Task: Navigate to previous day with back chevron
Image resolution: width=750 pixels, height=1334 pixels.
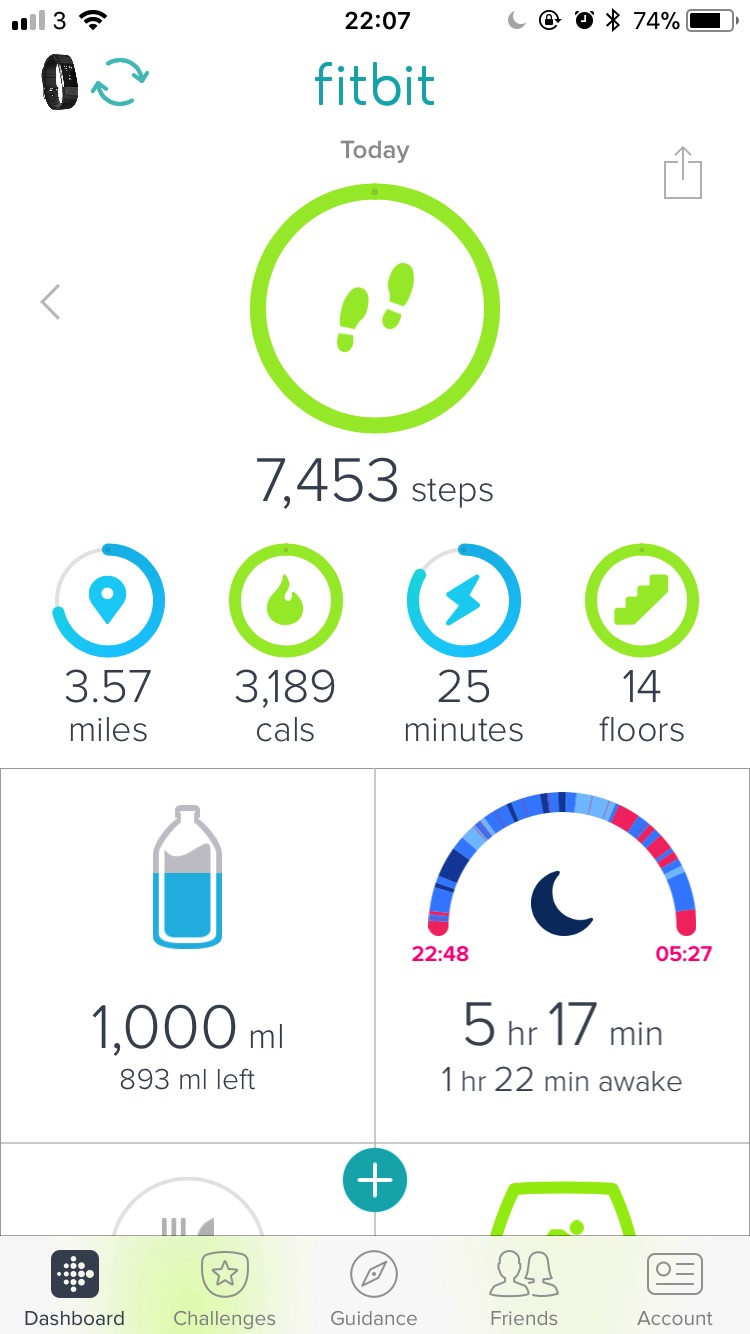Action: 50,301
